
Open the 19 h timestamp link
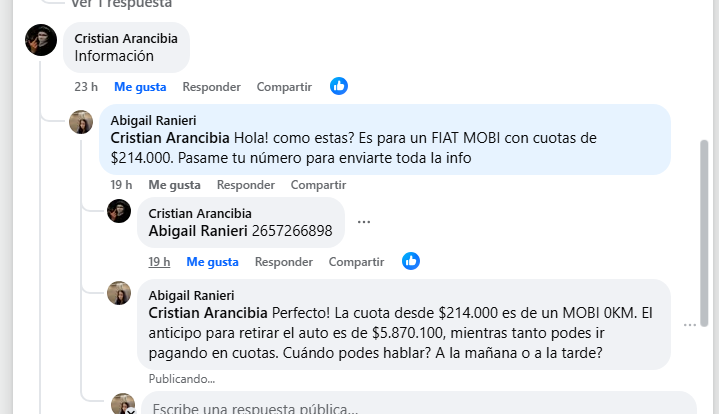pos(159,262)
